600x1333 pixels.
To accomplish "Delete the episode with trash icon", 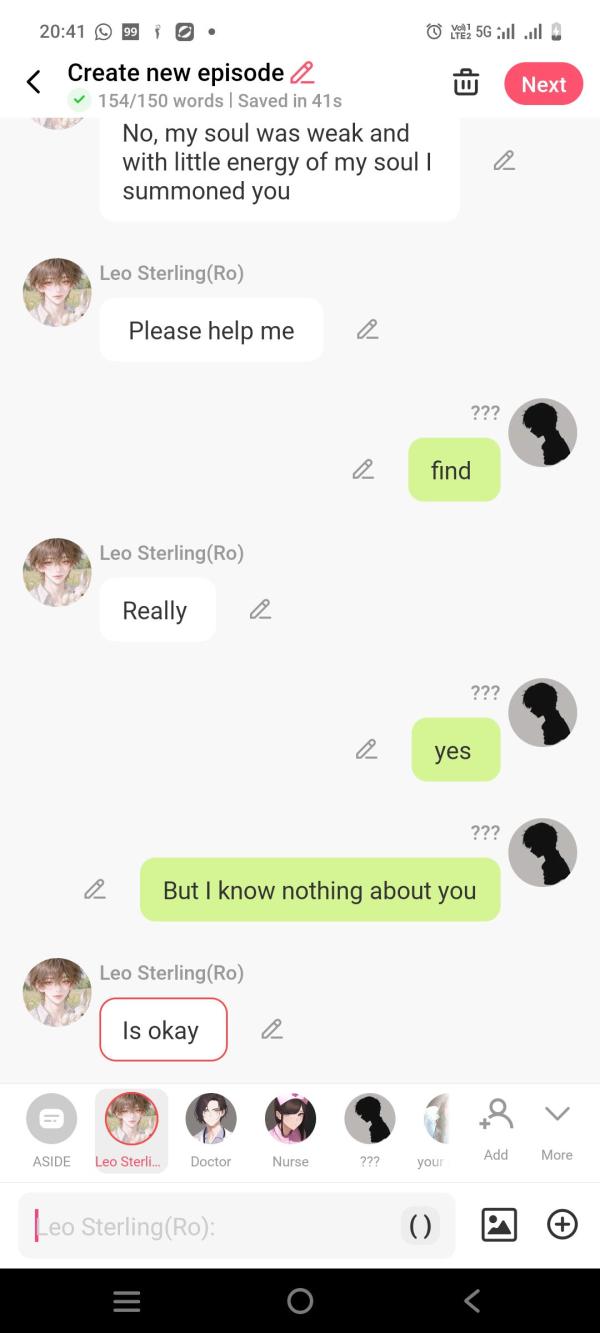I will 466,83.
